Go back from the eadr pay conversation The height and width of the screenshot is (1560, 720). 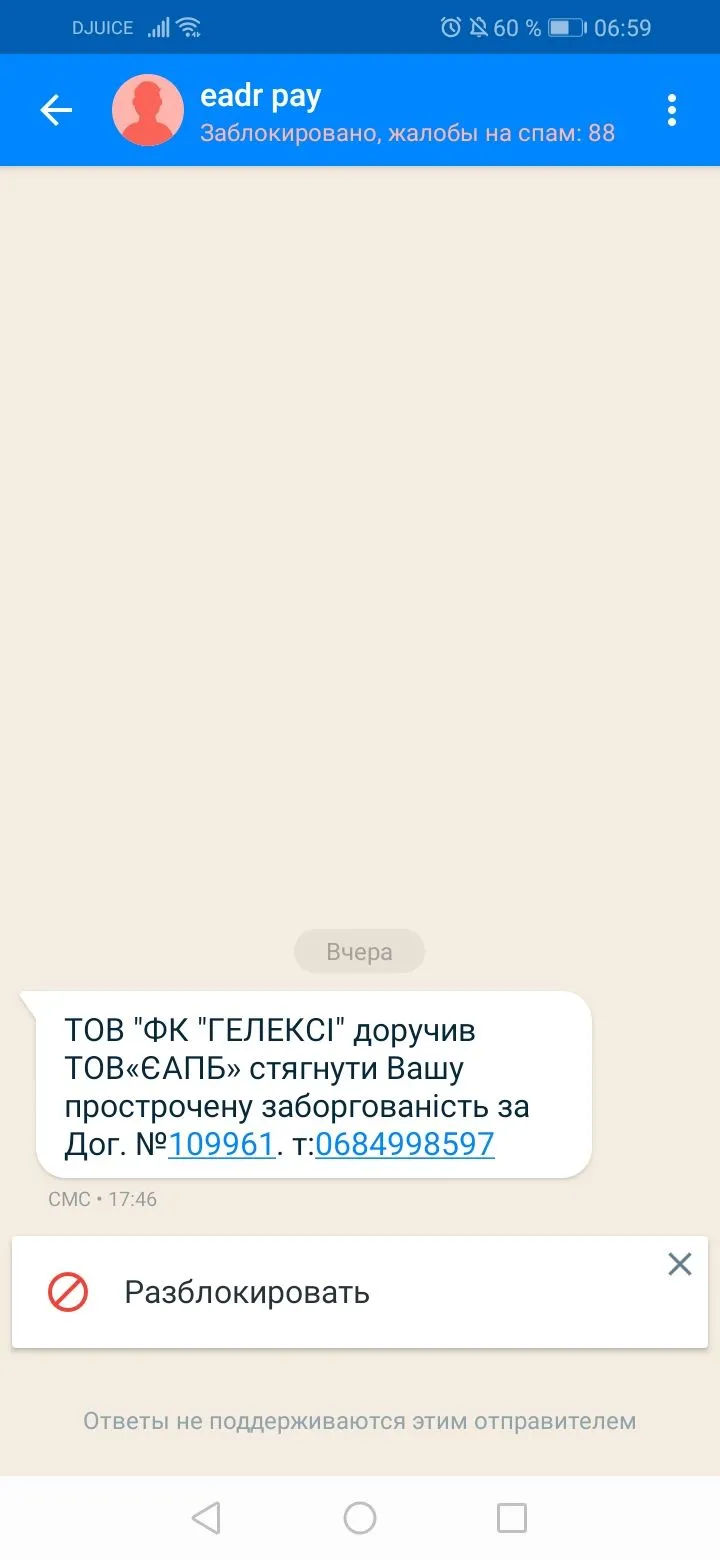pos(56,110)
